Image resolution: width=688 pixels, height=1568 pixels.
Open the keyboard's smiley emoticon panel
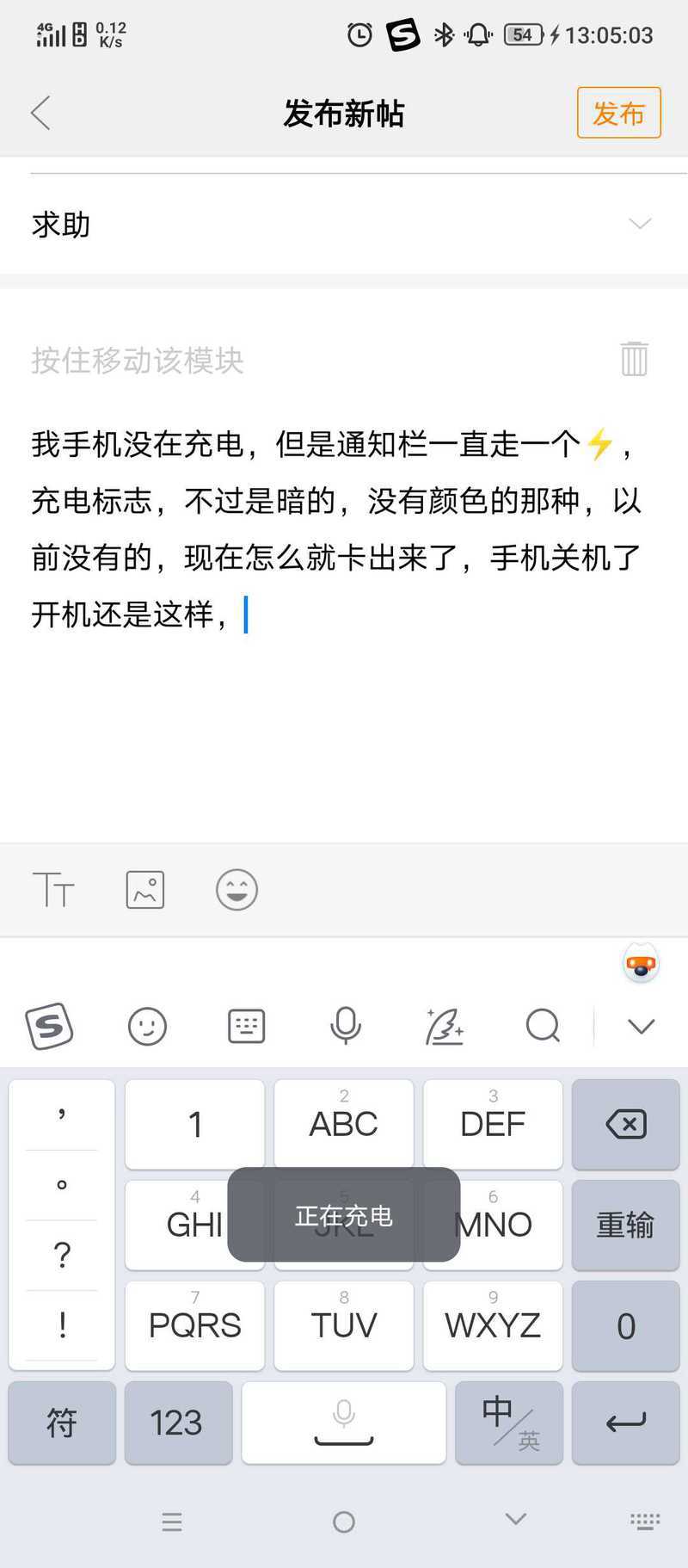pos(147,1026)
